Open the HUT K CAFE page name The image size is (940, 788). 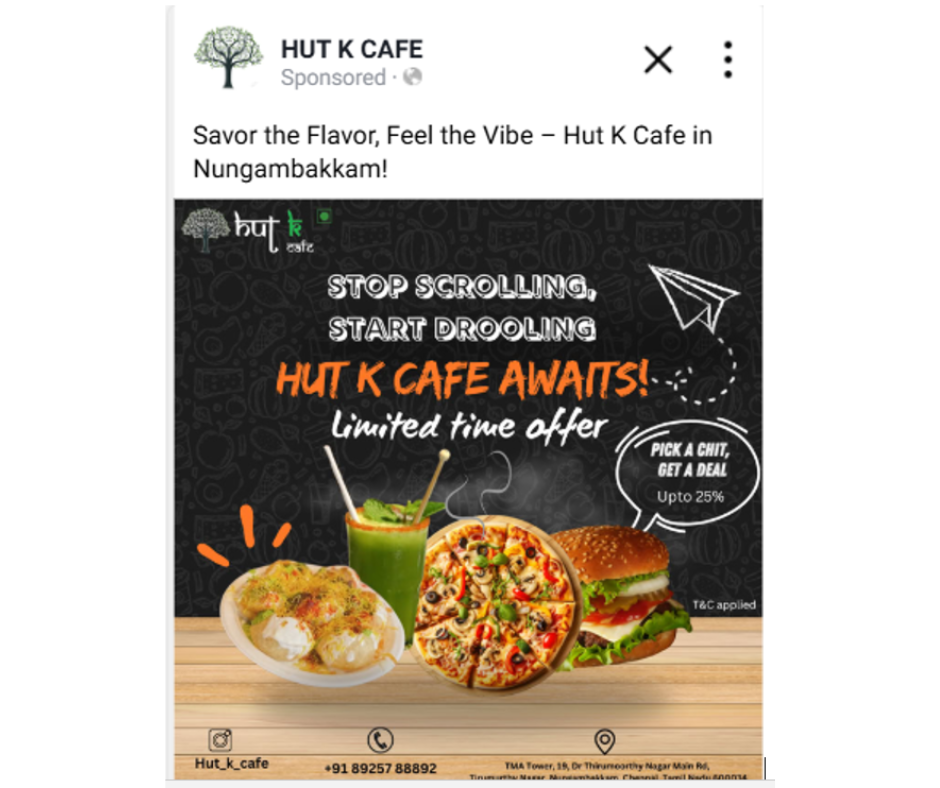click(x=351, y=48)
